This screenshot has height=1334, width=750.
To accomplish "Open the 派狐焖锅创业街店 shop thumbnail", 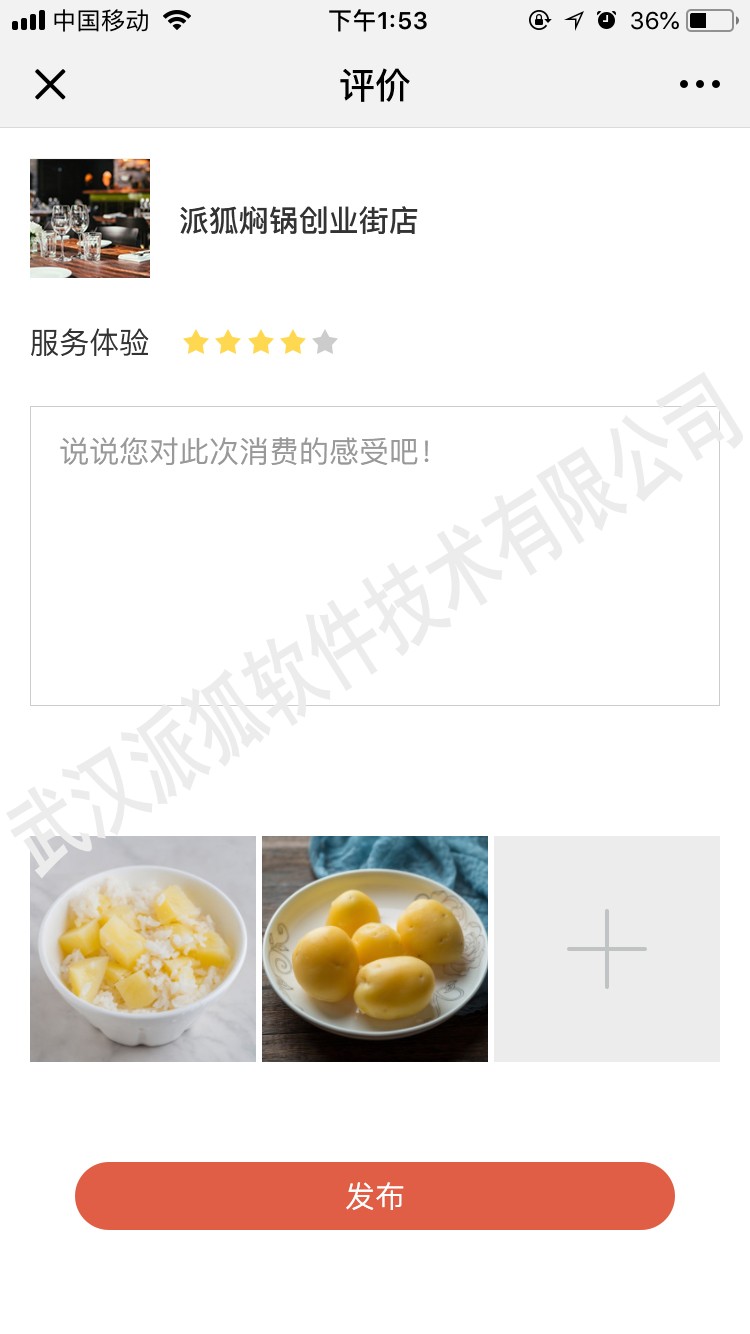I will point(90,218).
